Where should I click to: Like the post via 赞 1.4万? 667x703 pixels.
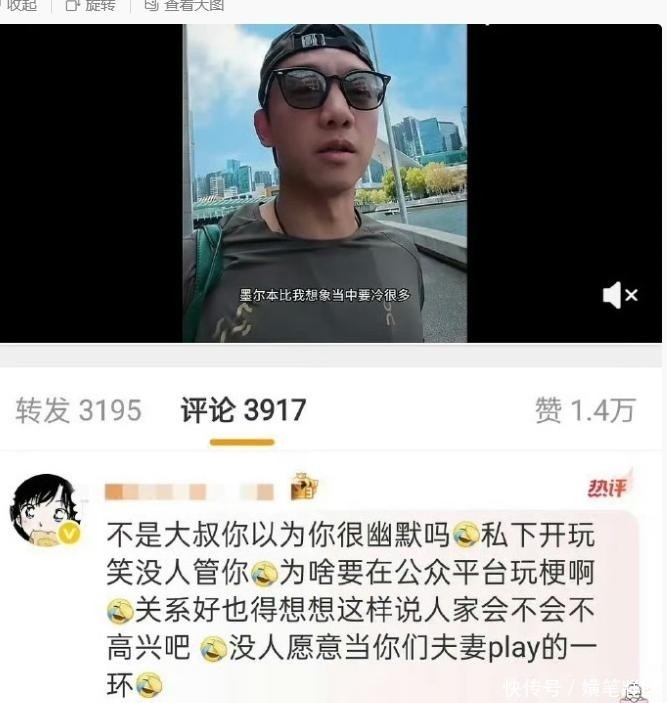click(585, 410)
